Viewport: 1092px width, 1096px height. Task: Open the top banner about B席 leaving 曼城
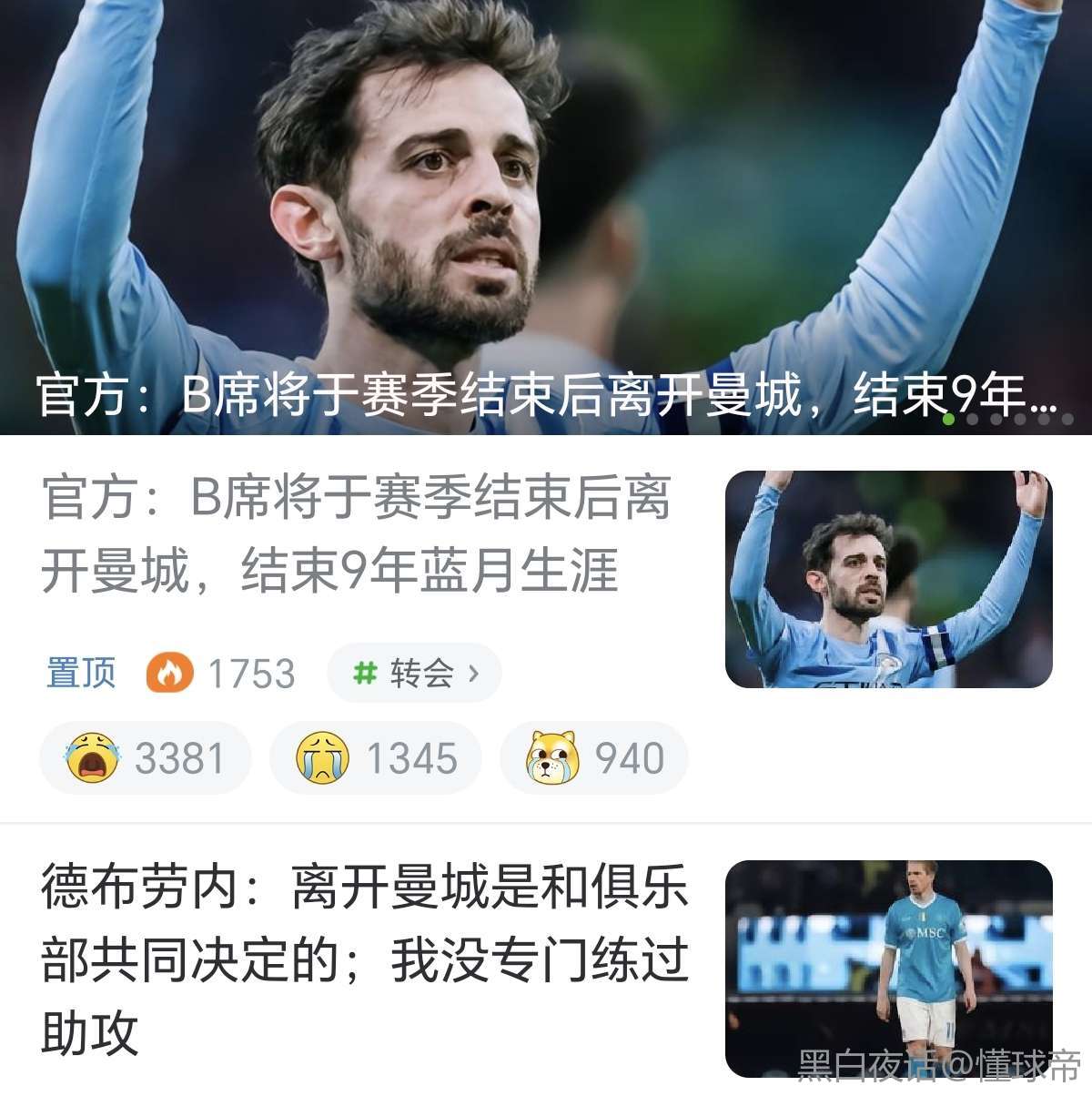546,218
